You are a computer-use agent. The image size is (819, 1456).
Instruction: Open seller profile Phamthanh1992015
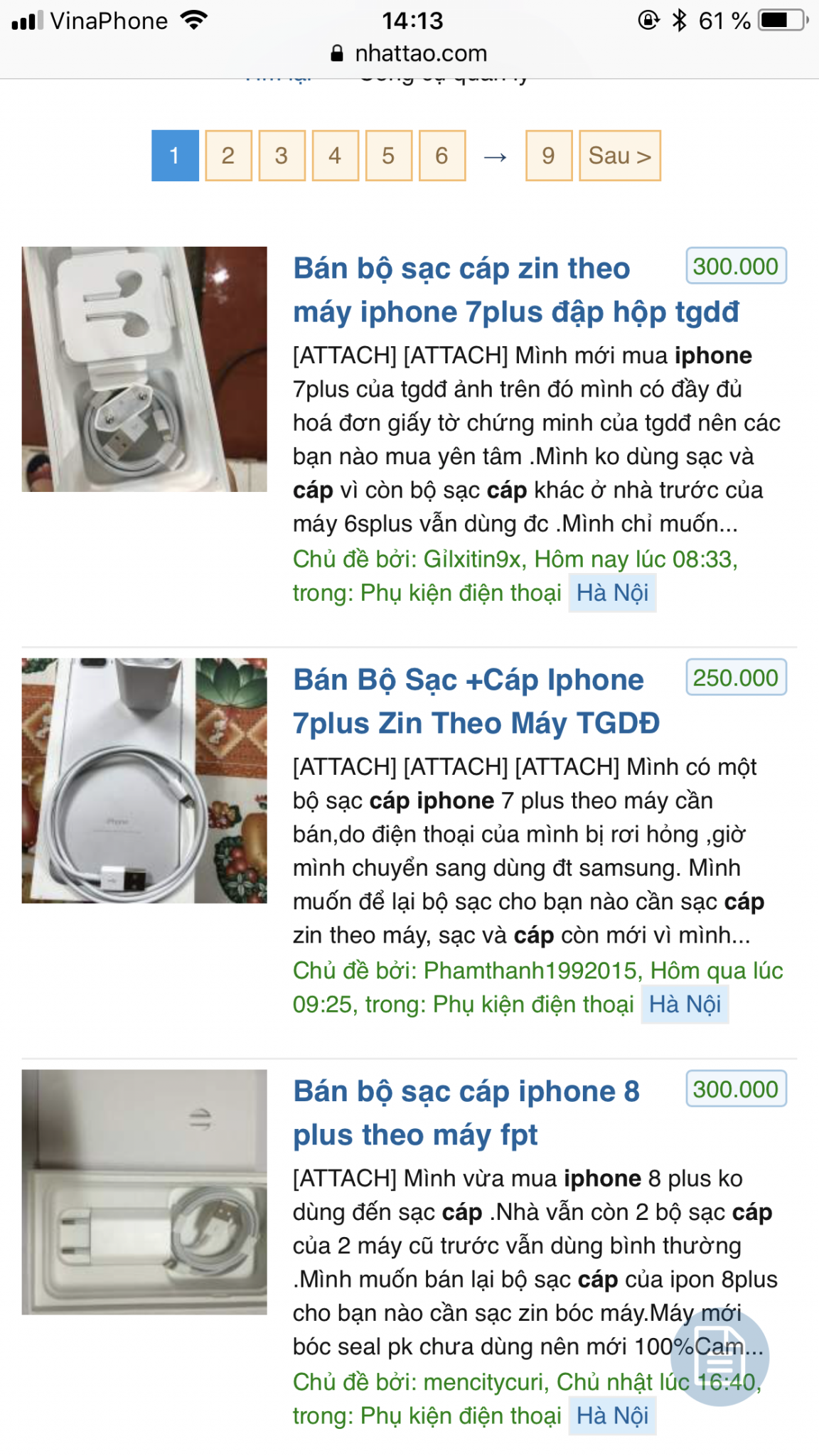click(533, 971)
